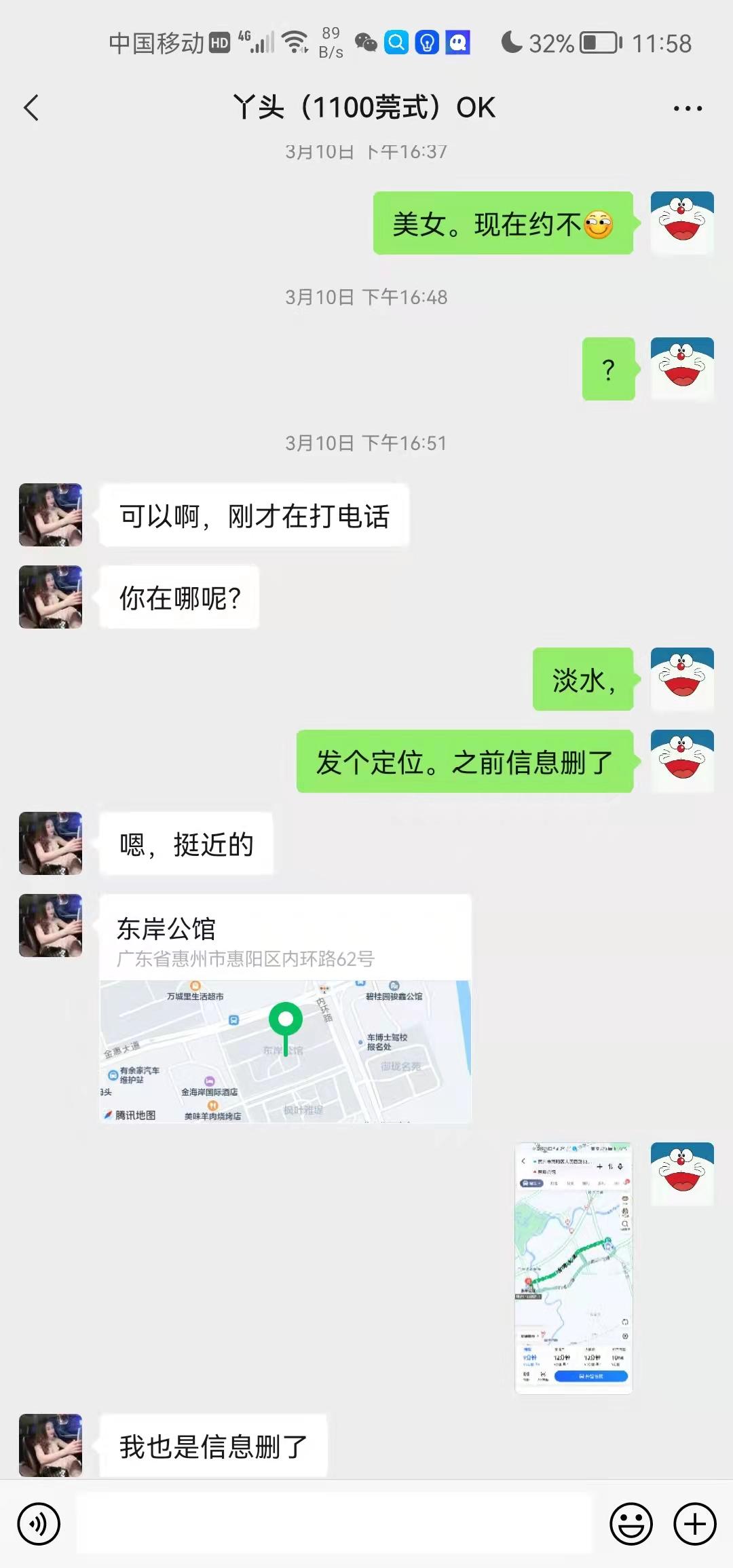Open contact avatar beside 你在哪呢？
This screenshot has height=1568, width=733.
[x=51, y=597]
